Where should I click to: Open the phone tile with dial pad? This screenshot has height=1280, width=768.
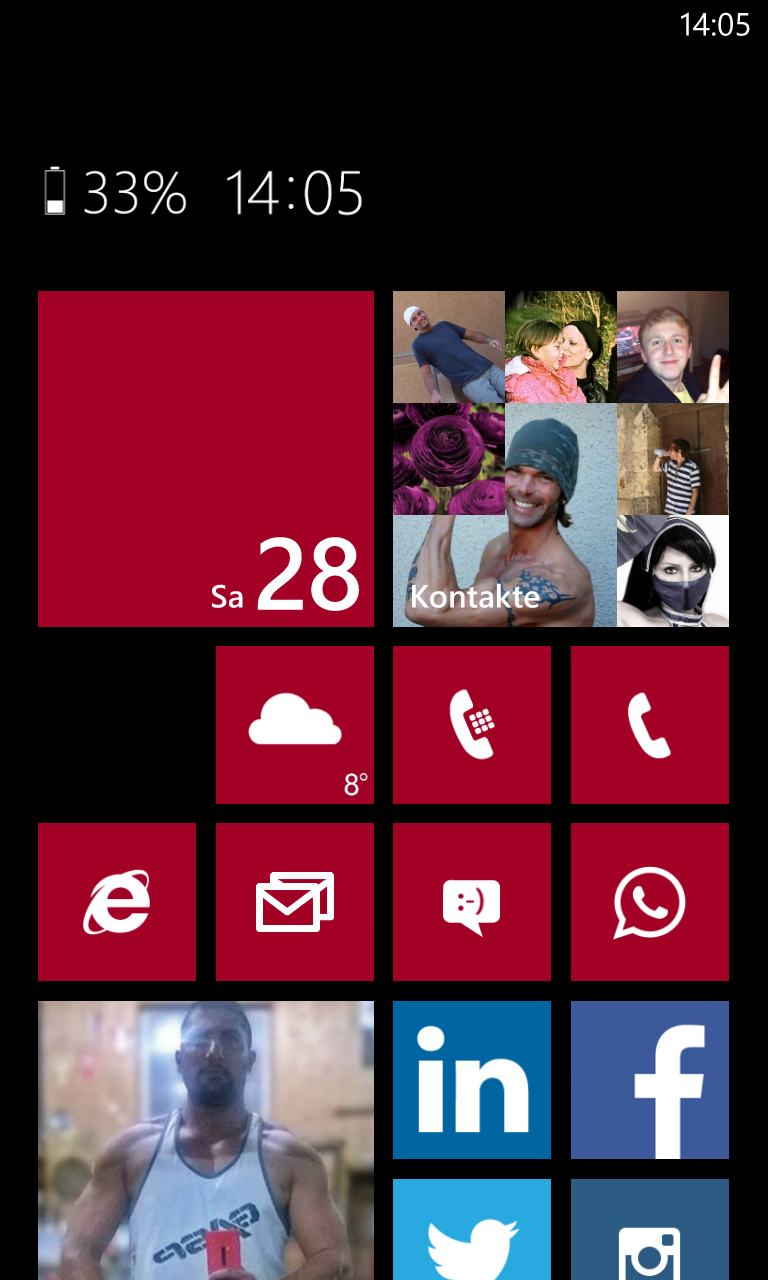point(472,725)
